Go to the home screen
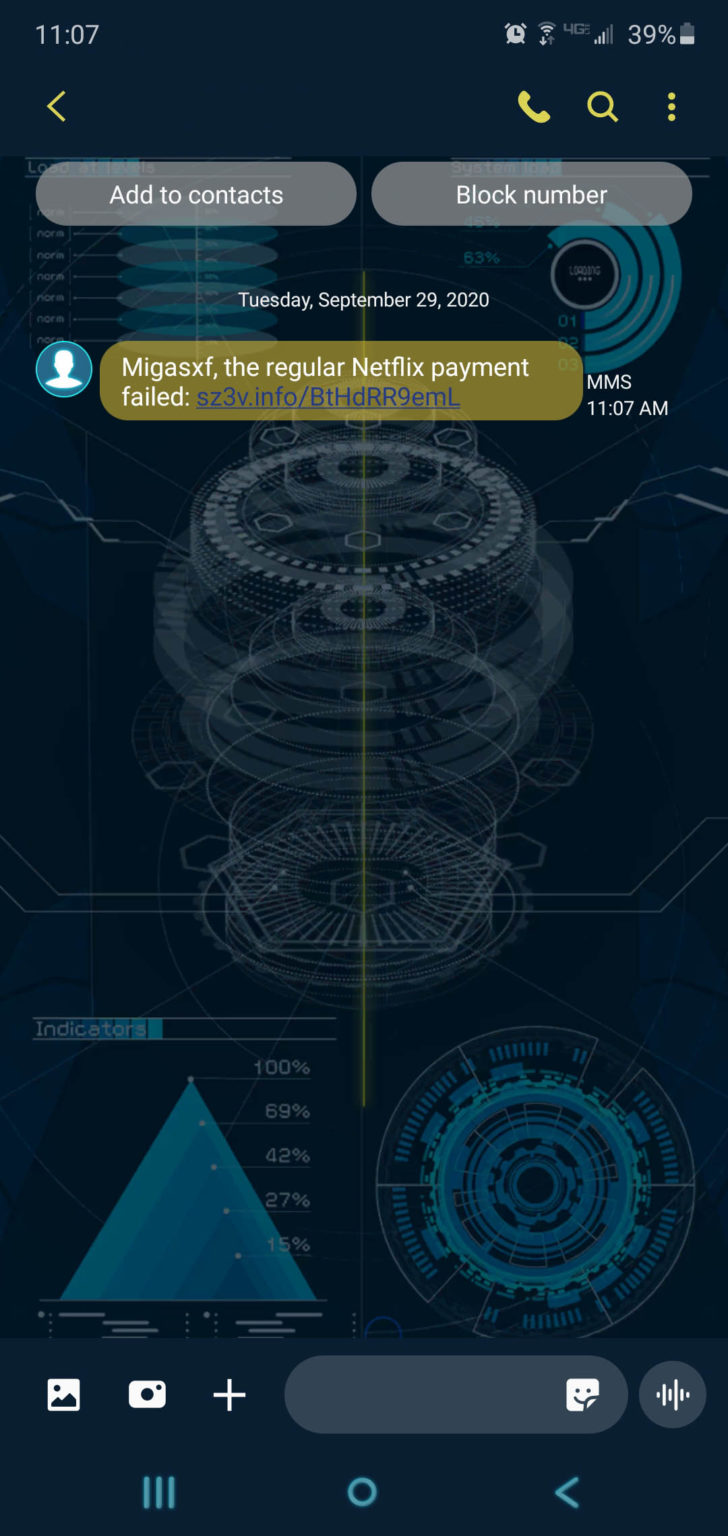The height and width of the screenshot is (1536, 728). [362, 1492]
